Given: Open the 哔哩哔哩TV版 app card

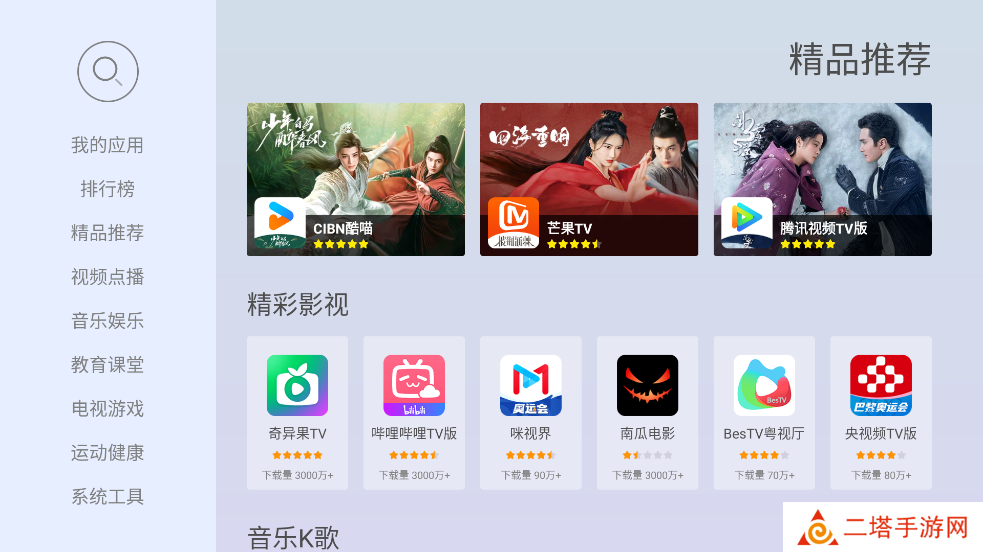Looking at the screenshot, I should click(414, 412).
